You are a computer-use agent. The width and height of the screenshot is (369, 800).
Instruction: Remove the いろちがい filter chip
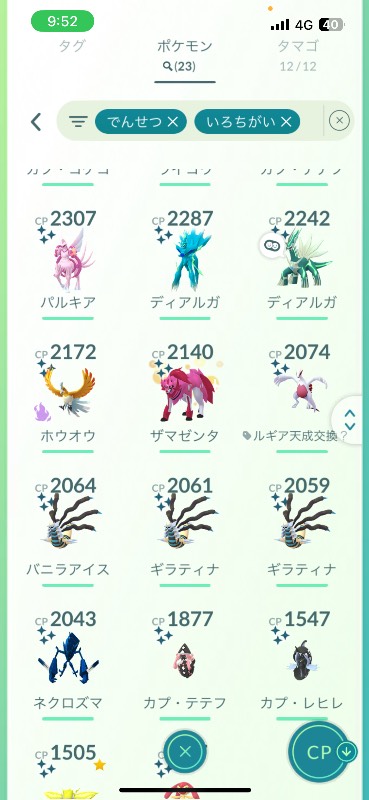(x=286, y=121)
